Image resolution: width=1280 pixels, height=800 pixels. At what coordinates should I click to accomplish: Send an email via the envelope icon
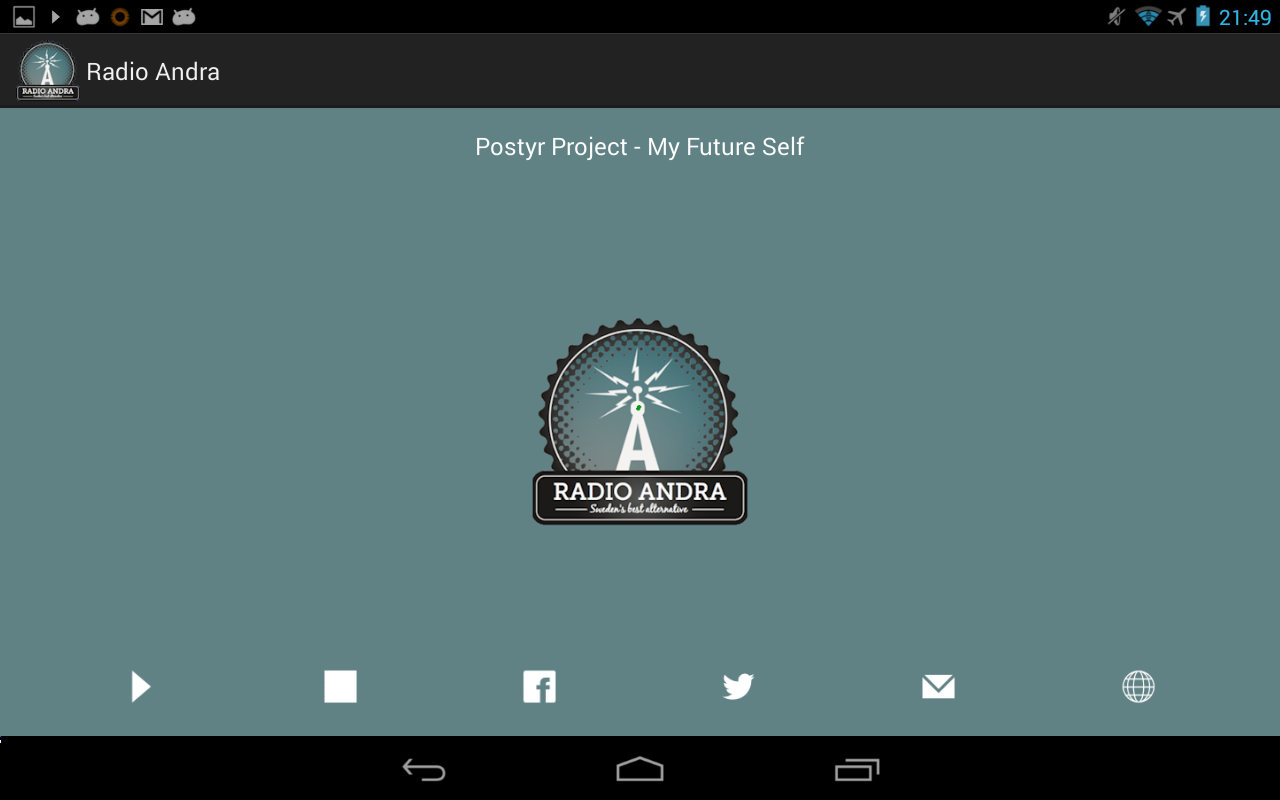coord(938,687)
